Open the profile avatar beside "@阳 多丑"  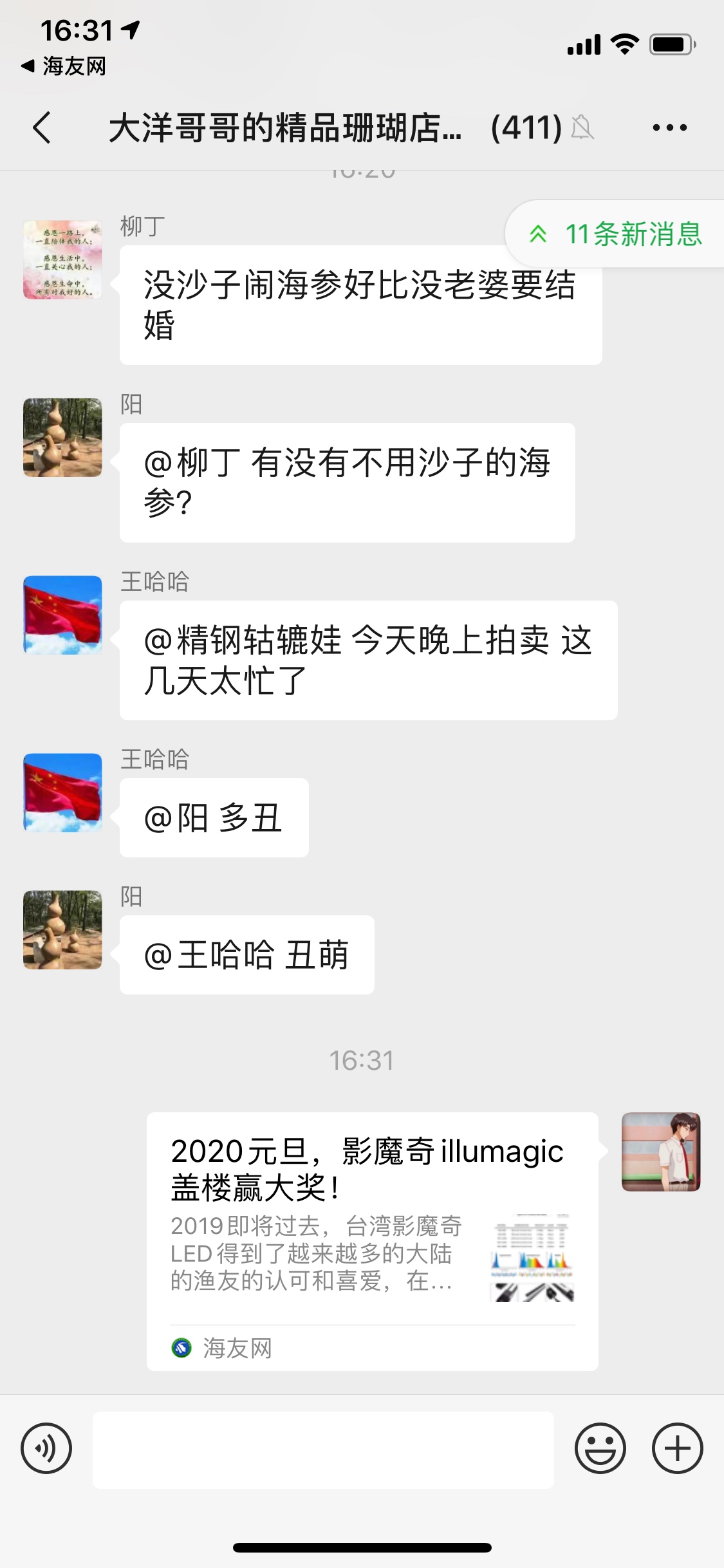click(62, 792)
